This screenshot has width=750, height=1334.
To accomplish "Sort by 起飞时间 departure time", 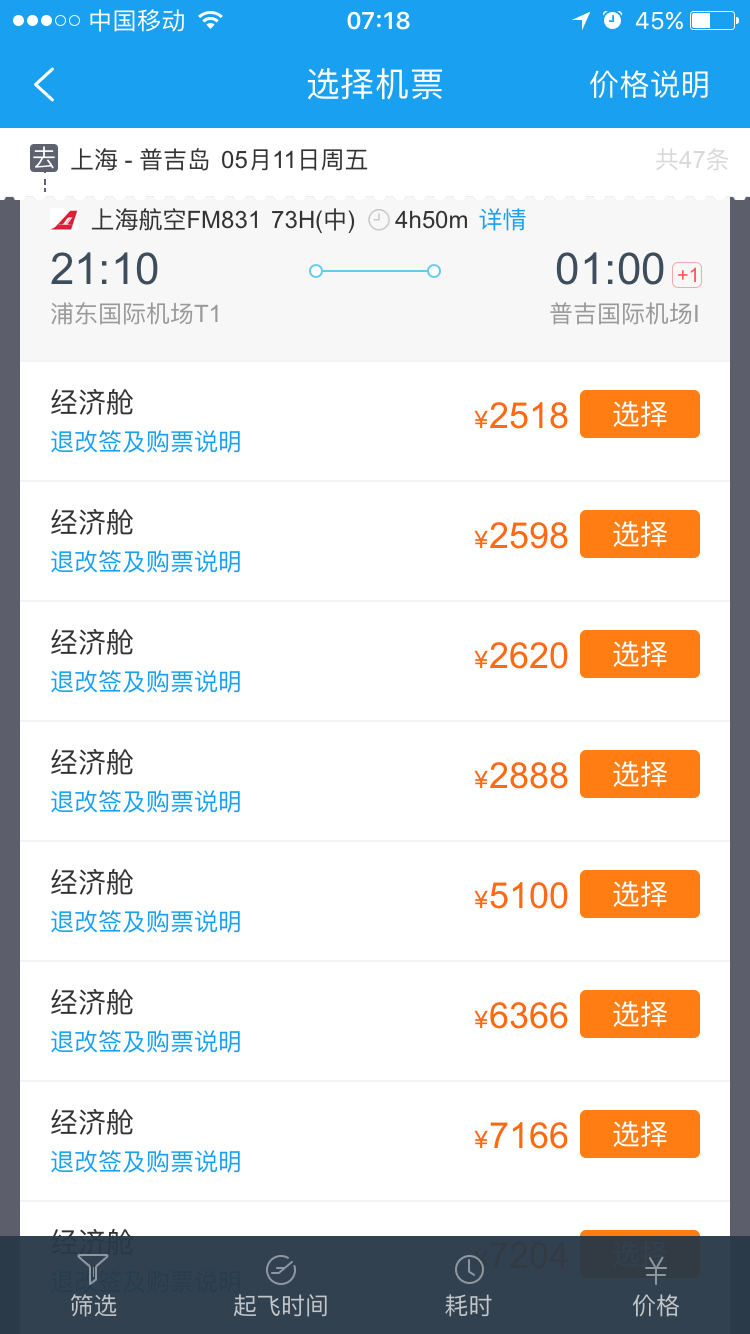I will click(280, 1286).
